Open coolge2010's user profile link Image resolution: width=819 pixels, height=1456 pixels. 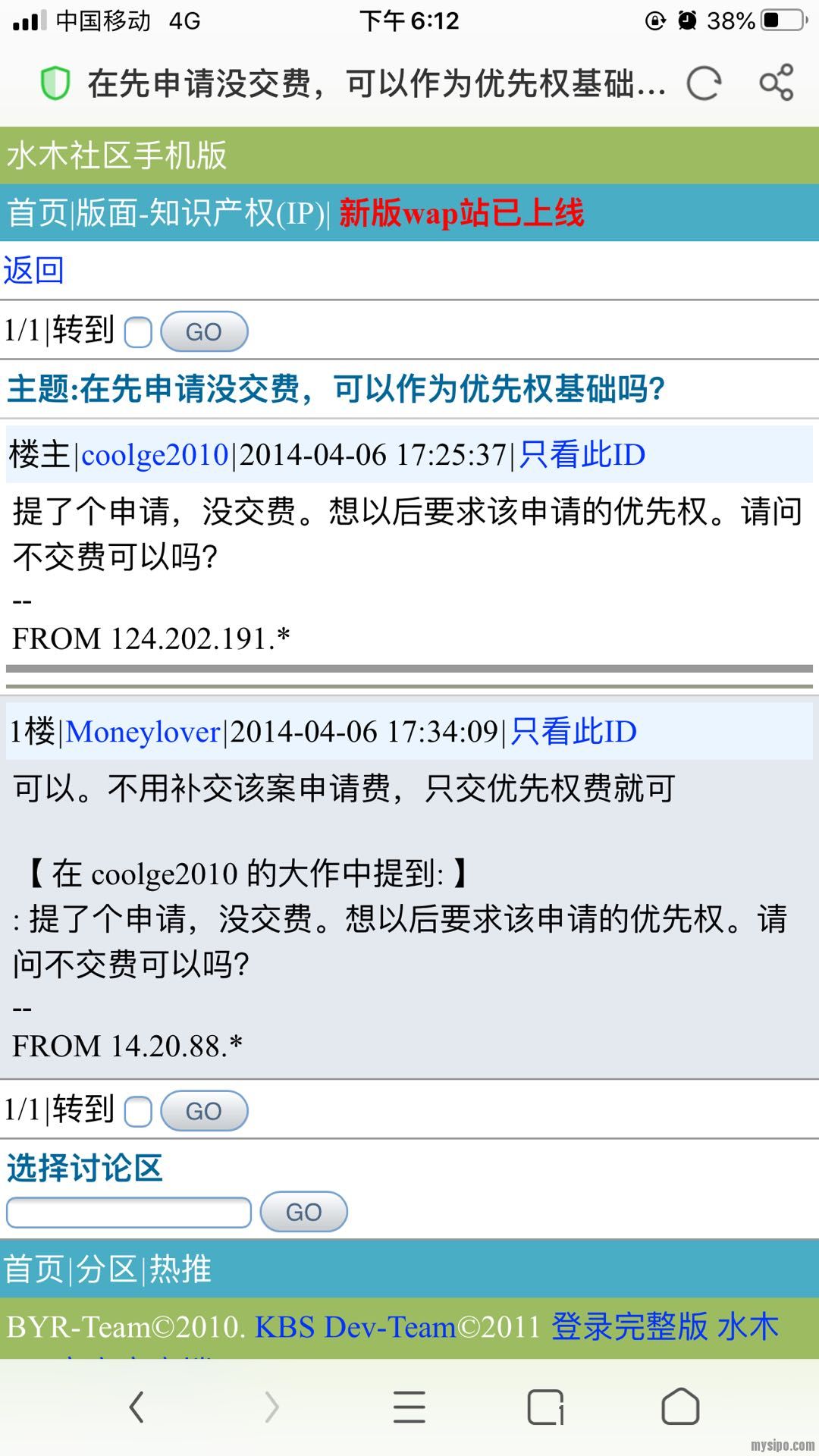point(155,455)
